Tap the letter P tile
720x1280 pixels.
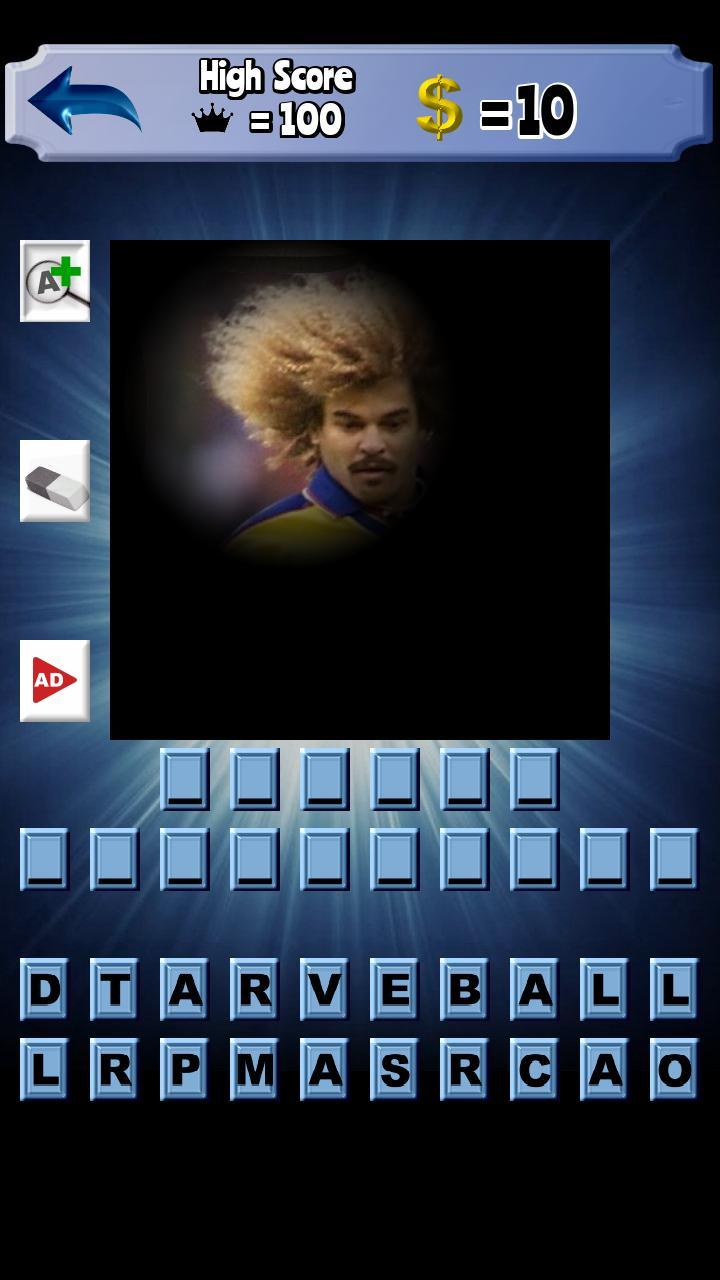tap(184, 1068)
